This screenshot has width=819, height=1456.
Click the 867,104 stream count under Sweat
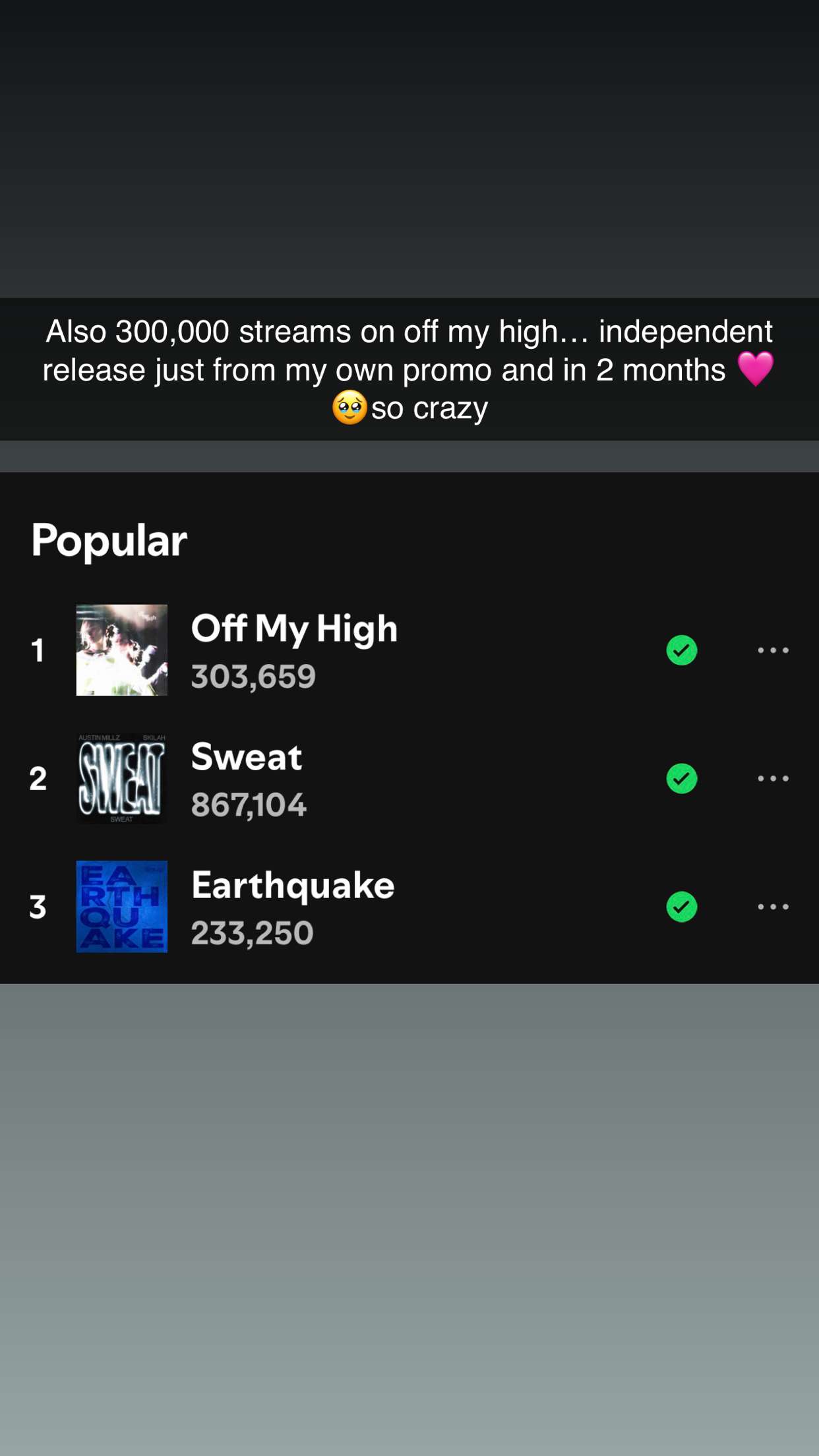tap(249, 804)
